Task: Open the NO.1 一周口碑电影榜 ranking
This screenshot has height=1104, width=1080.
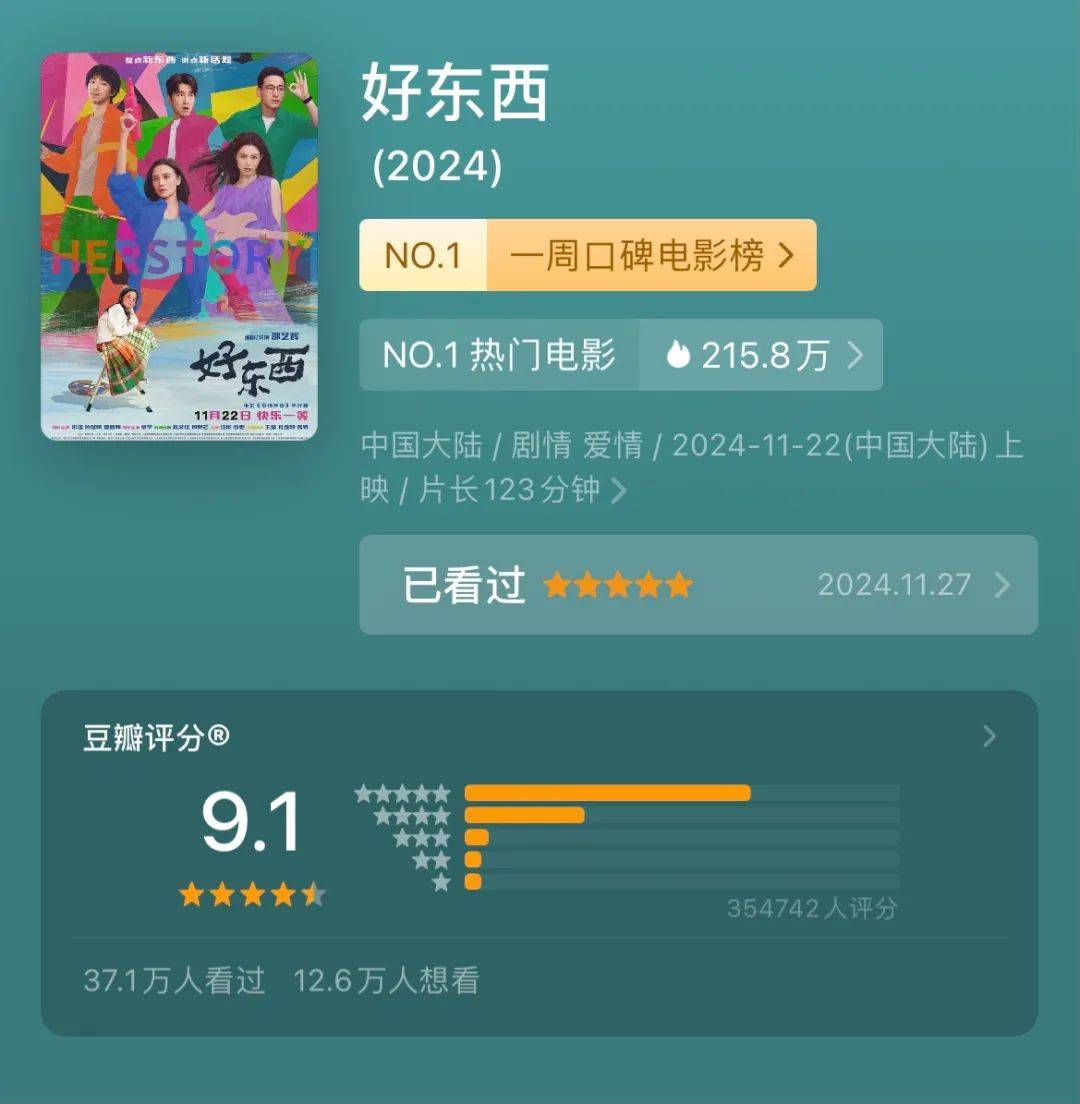Action: [x=588, y=256]
